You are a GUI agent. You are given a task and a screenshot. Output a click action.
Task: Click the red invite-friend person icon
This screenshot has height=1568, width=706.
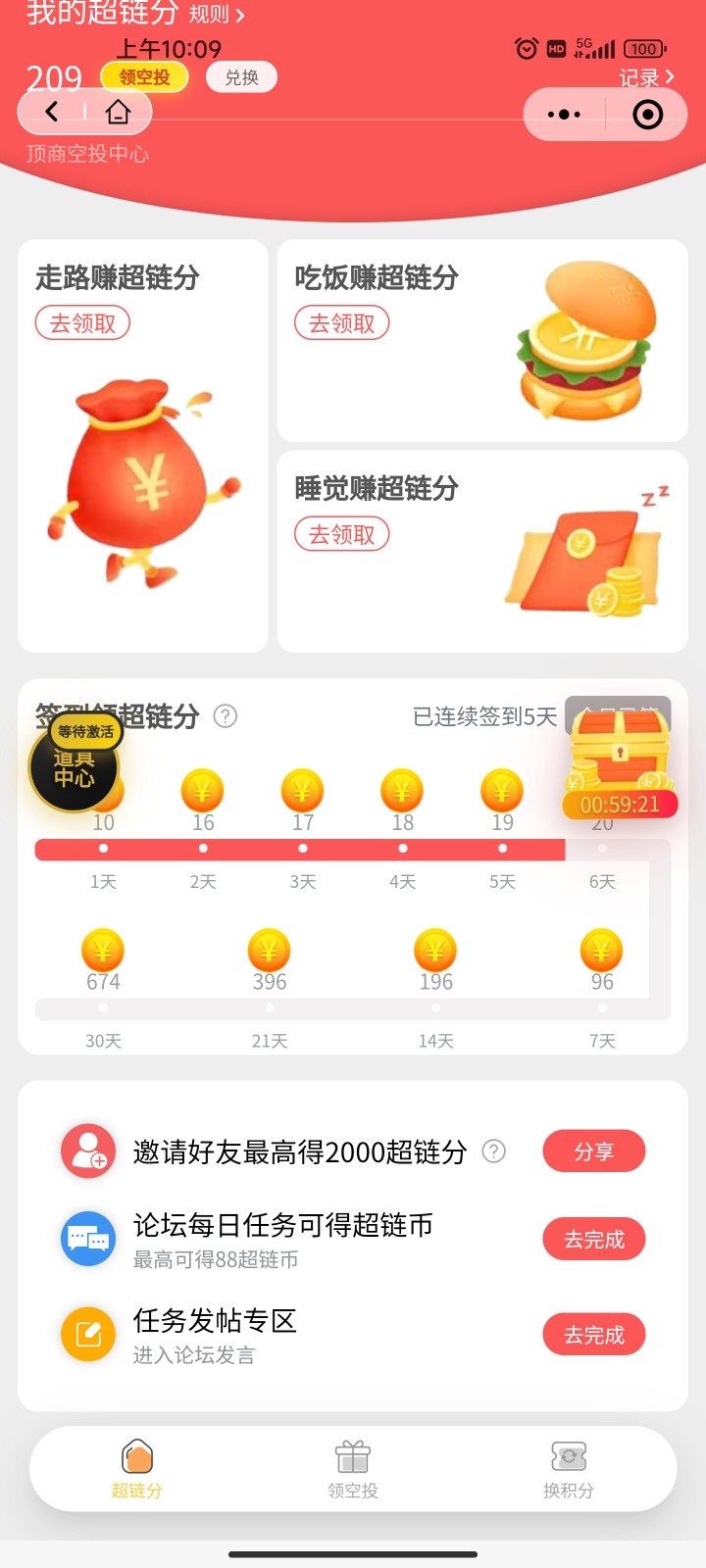[x=88, y=1151]
